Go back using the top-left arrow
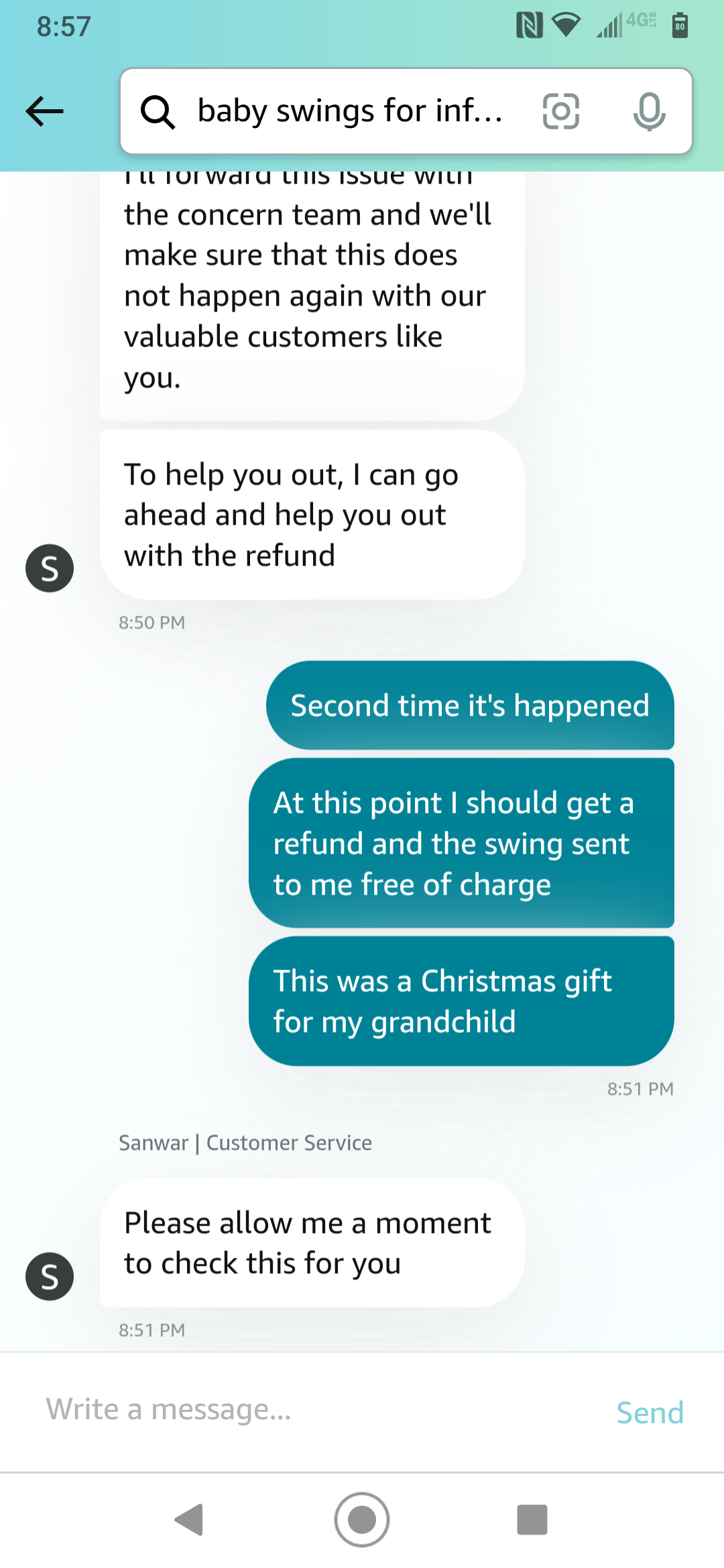This screenshot has width=724, height=1568. [x=44, y=111]
